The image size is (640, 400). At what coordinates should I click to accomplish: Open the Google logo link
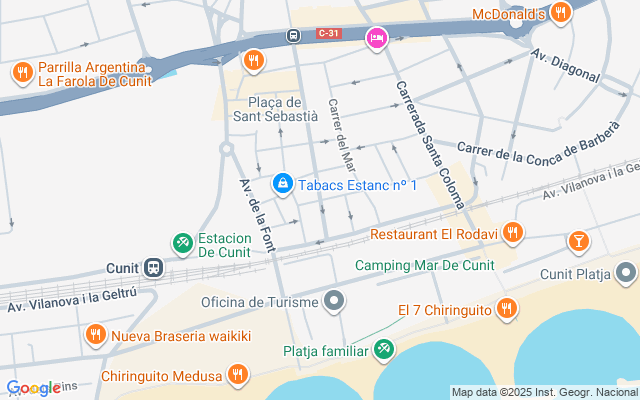pos(32,388)
